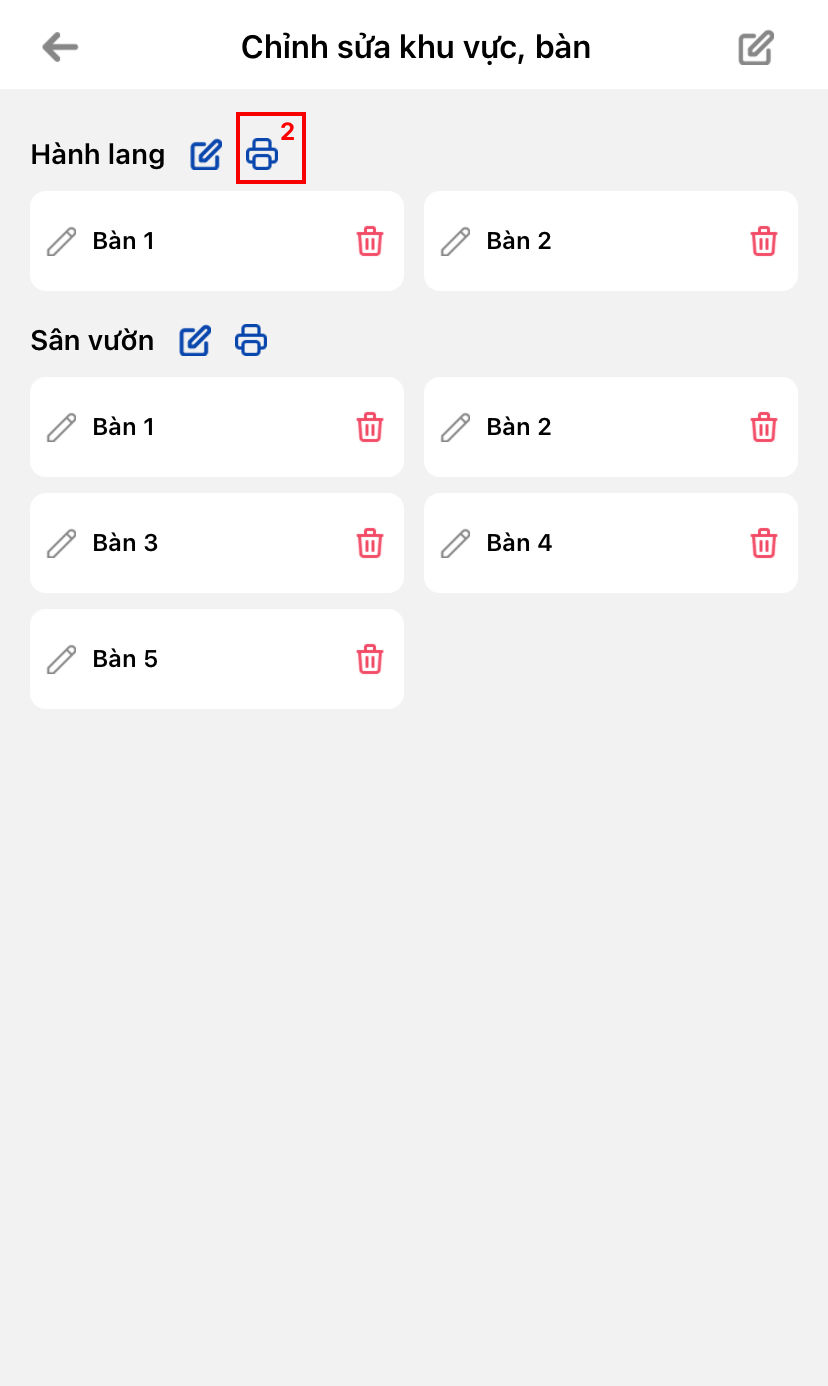Remove Bàn 3 with its trash icon
828x1386 pixels.
(x=370, y=543)
